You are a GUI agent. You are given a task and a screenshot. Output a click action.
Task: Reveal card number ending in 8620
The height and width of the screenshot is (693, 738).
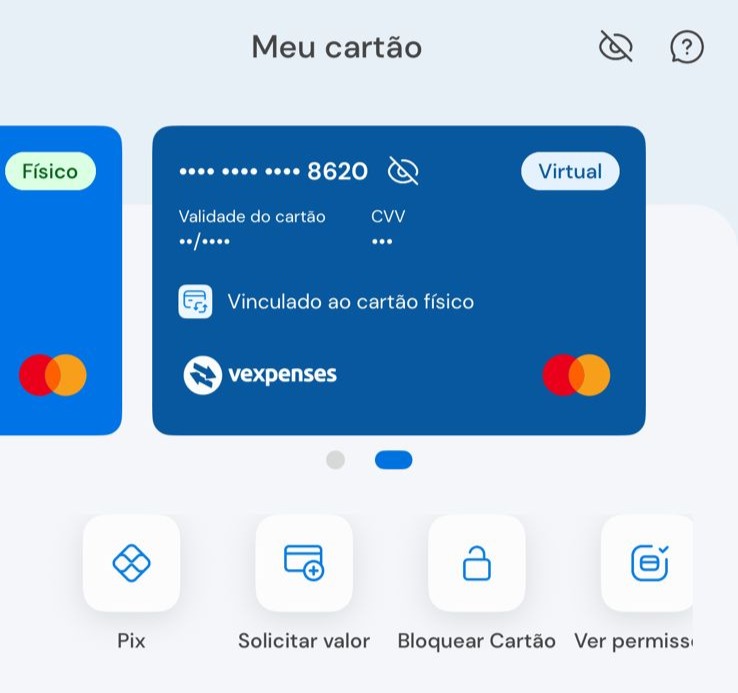(x=403, y=172)
